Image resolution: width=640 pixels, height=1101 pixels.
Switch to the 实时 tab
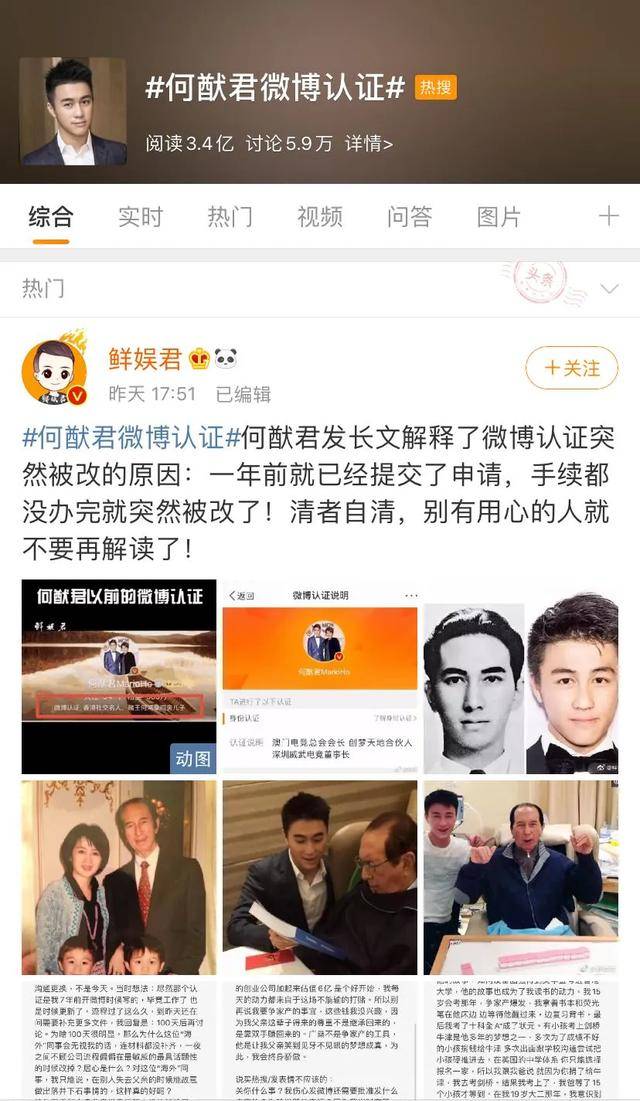point(140,217)
